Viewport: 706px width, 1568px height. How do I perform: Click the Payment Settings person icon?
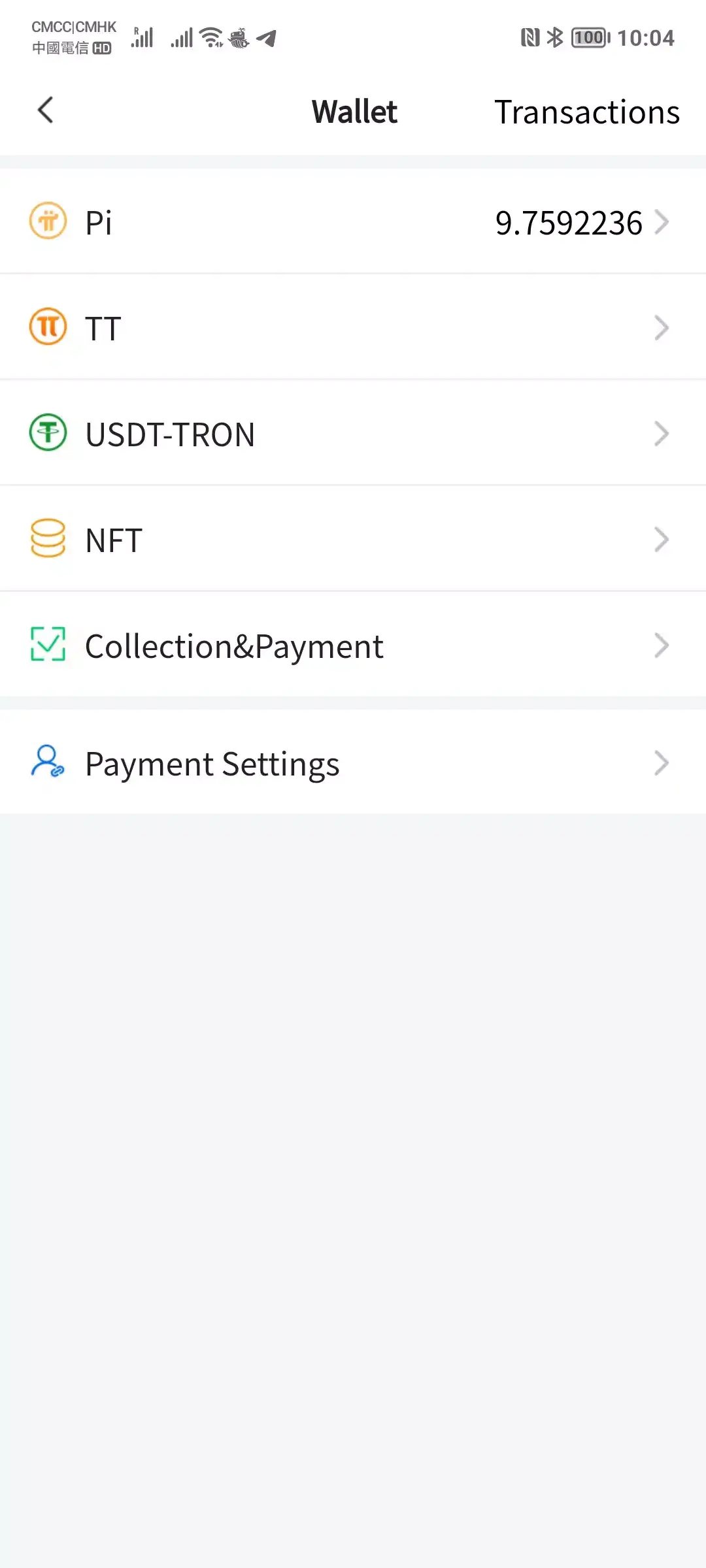(47, 762)
